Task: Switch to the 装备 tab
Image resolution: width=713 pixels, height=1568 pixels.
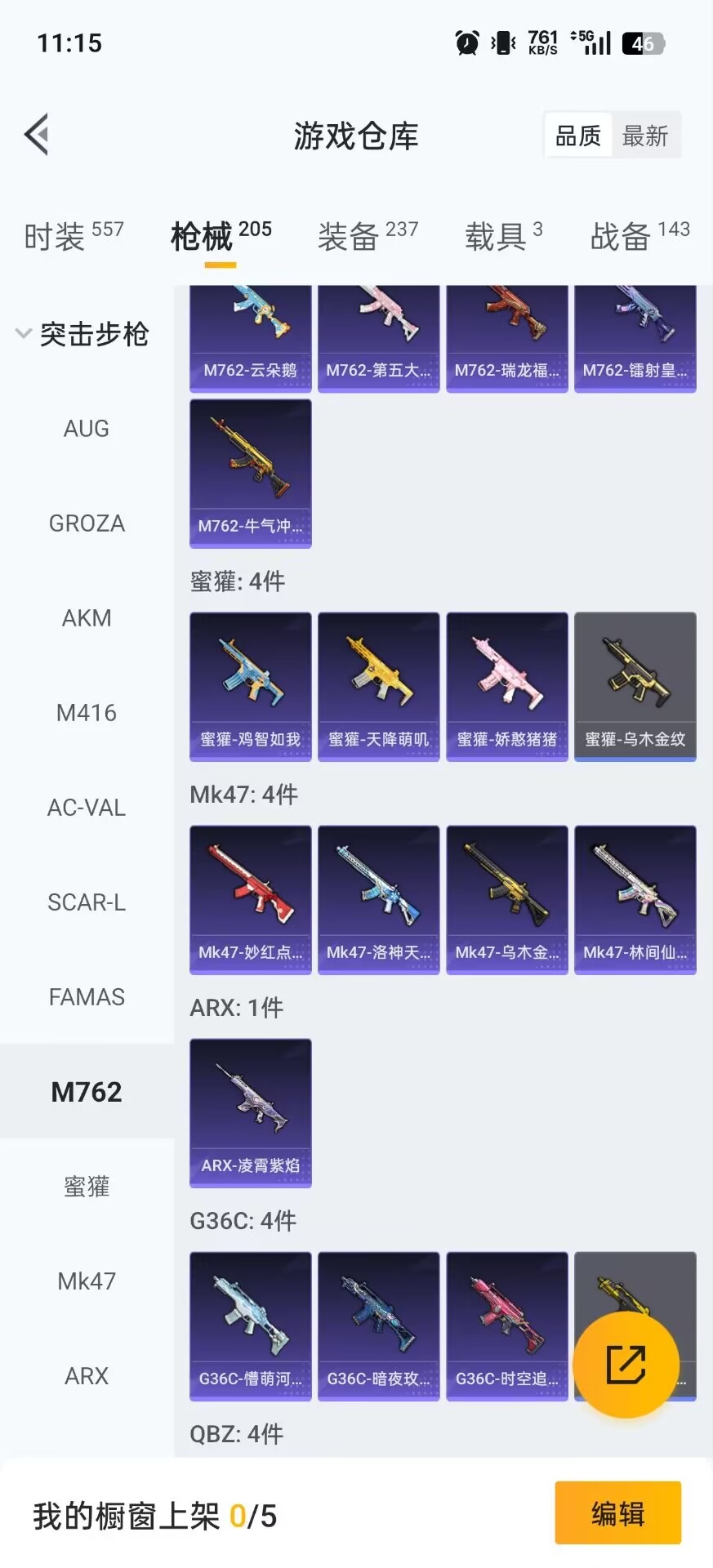Action: click(x=368, y=236)
